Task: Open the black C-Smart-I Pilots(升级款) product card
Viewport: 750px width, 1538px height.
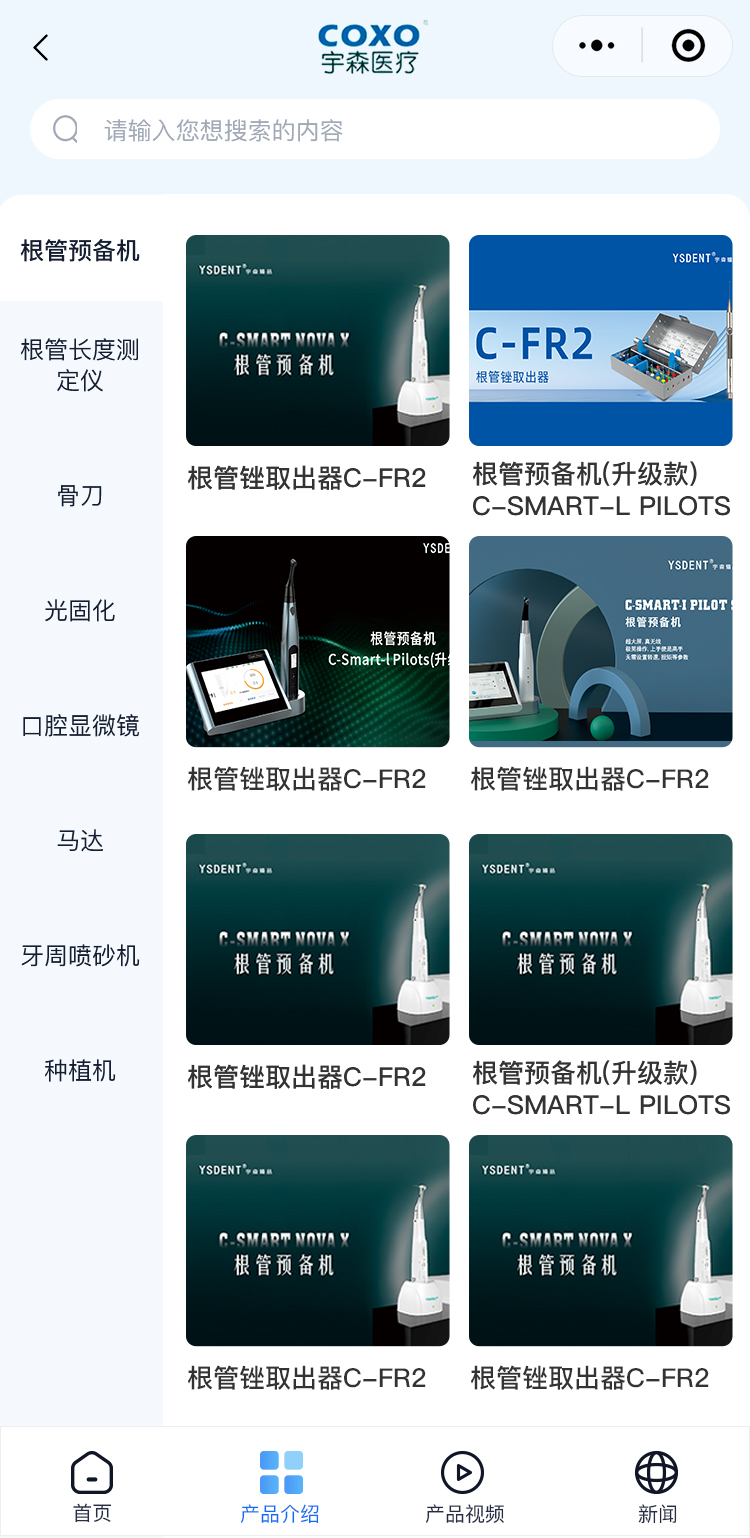Action: pos(317,641)
